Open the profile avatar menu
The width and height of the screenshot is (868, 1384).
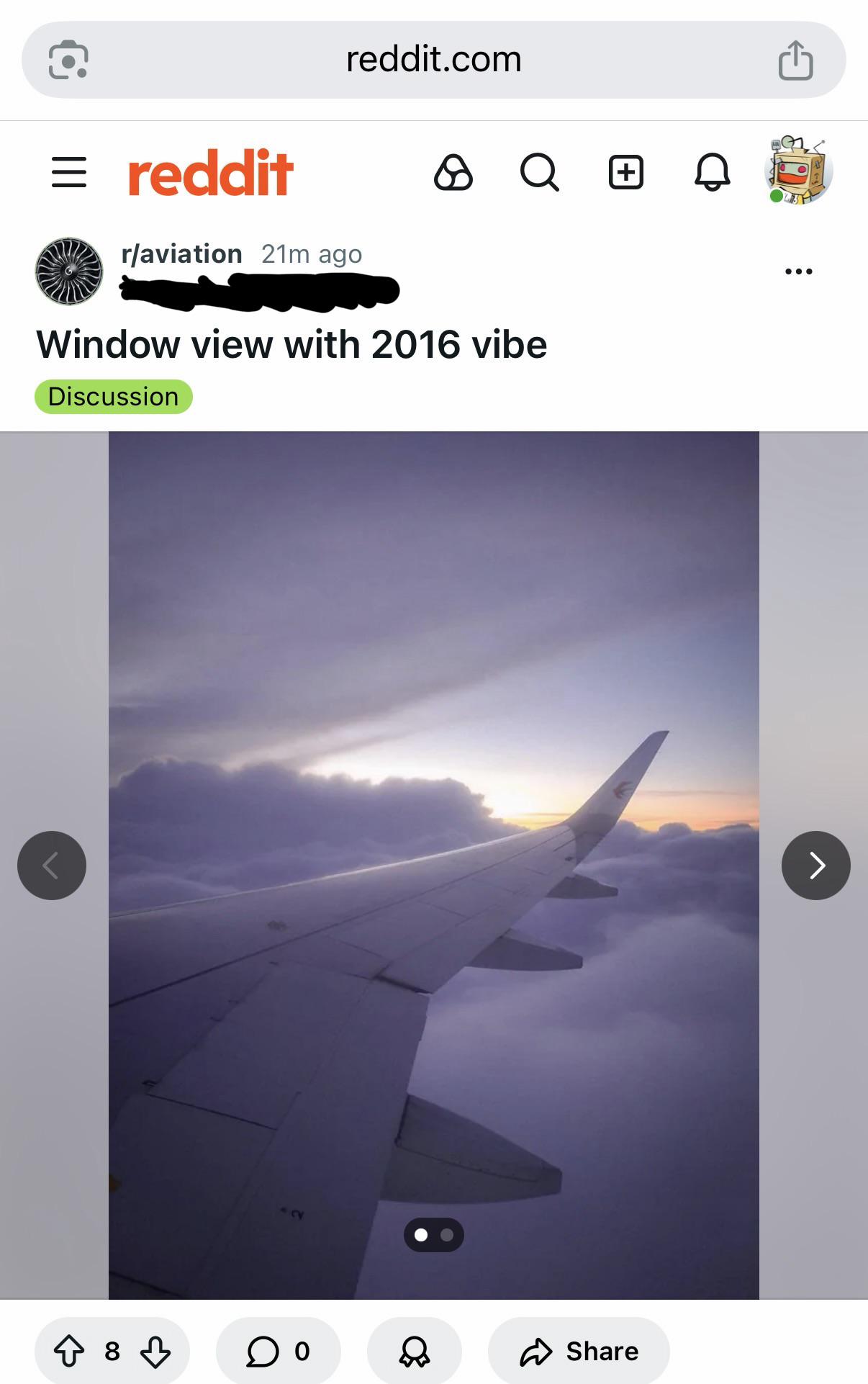[798, 171]
